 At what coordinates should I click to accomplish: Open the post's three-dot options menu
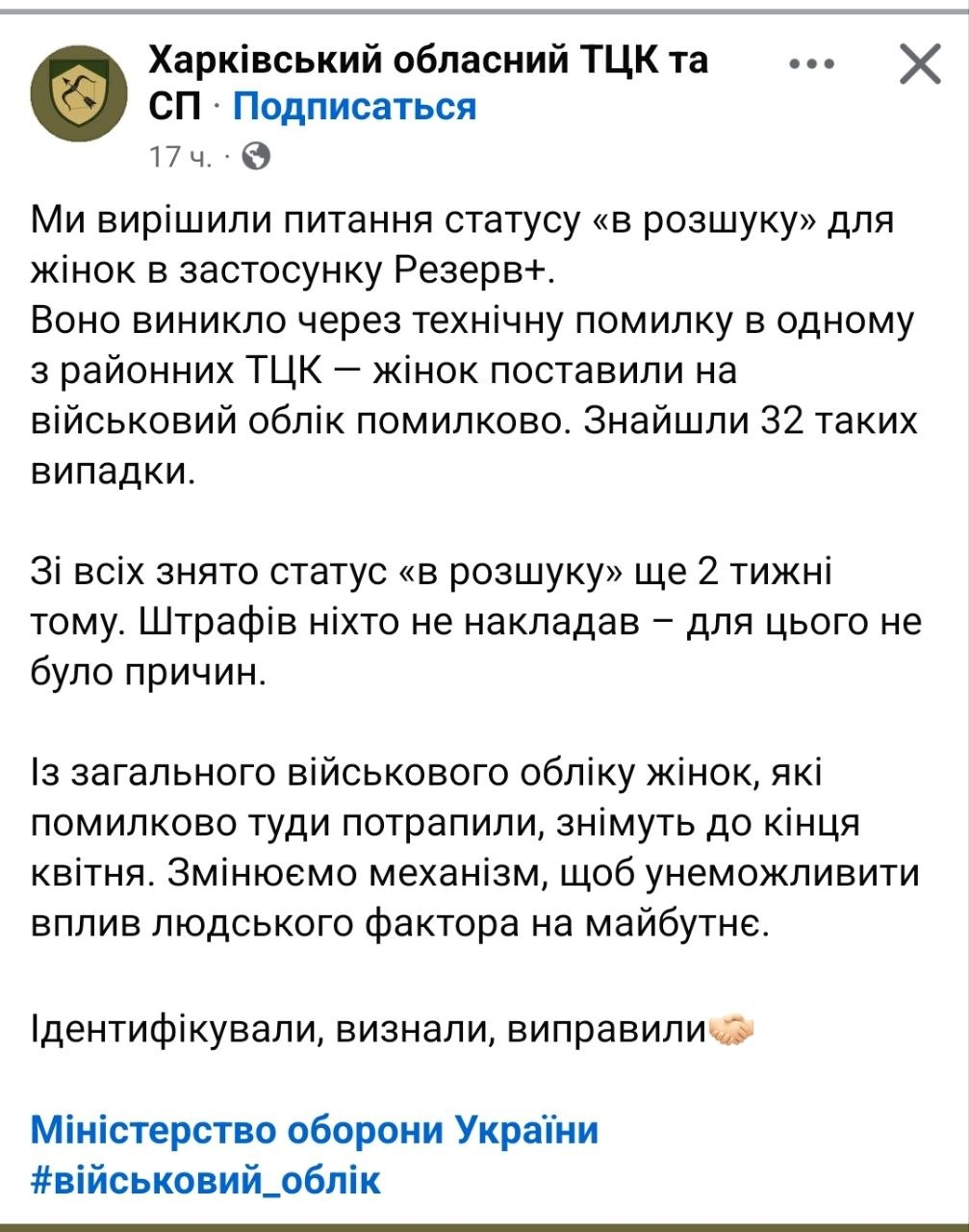point(811,64)
